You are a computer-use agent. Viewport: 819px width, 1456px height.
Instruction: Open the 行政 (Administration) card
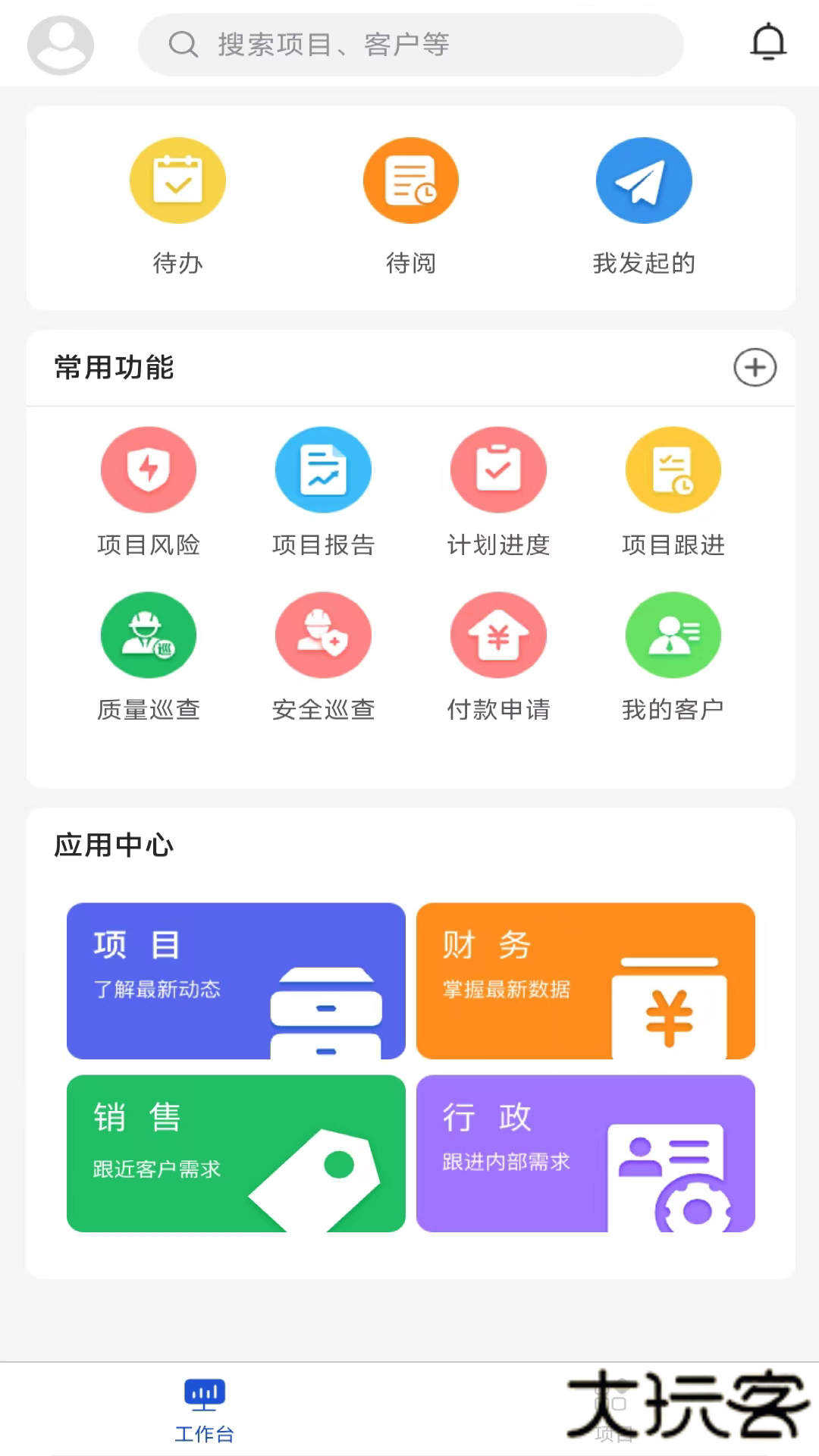[x=585, y=1153]
